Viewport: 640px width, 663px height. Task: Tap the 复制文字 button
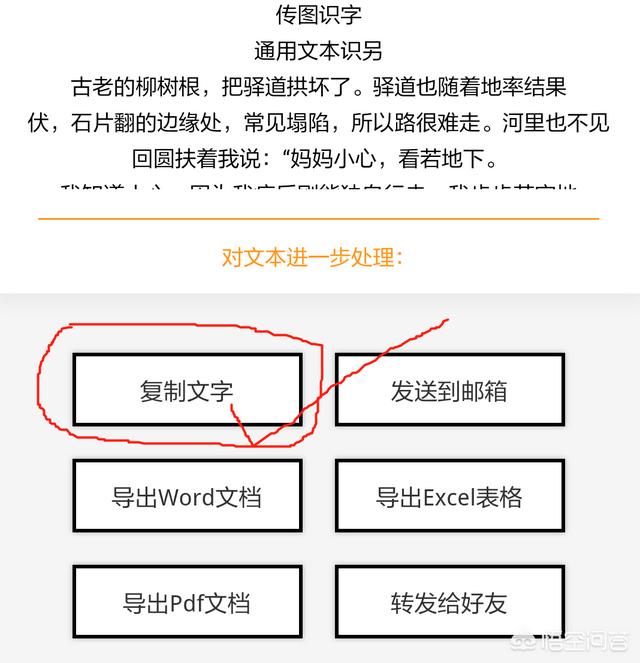tap(187, 390)
